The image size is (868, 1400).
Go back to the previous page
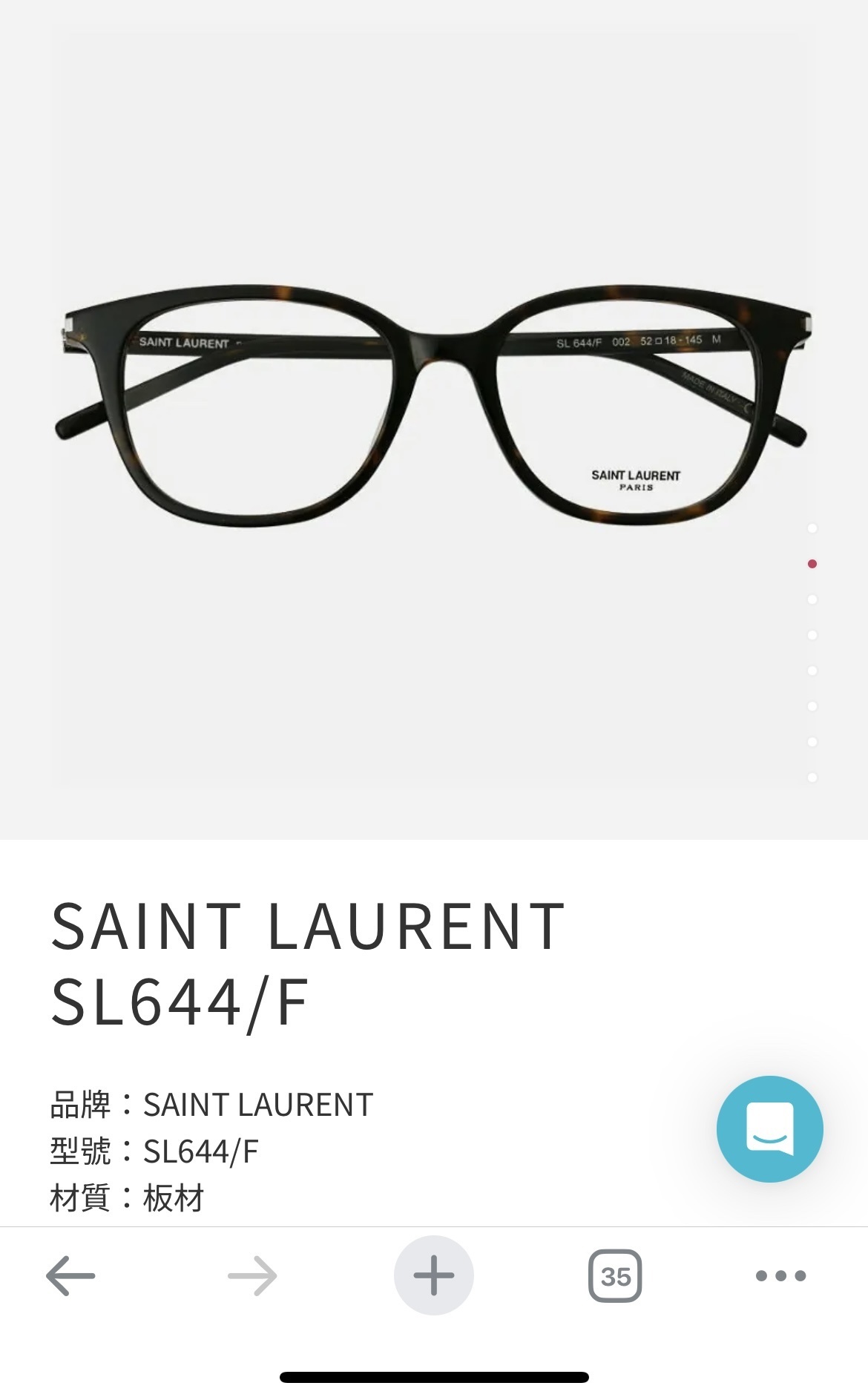(70, 1276)
